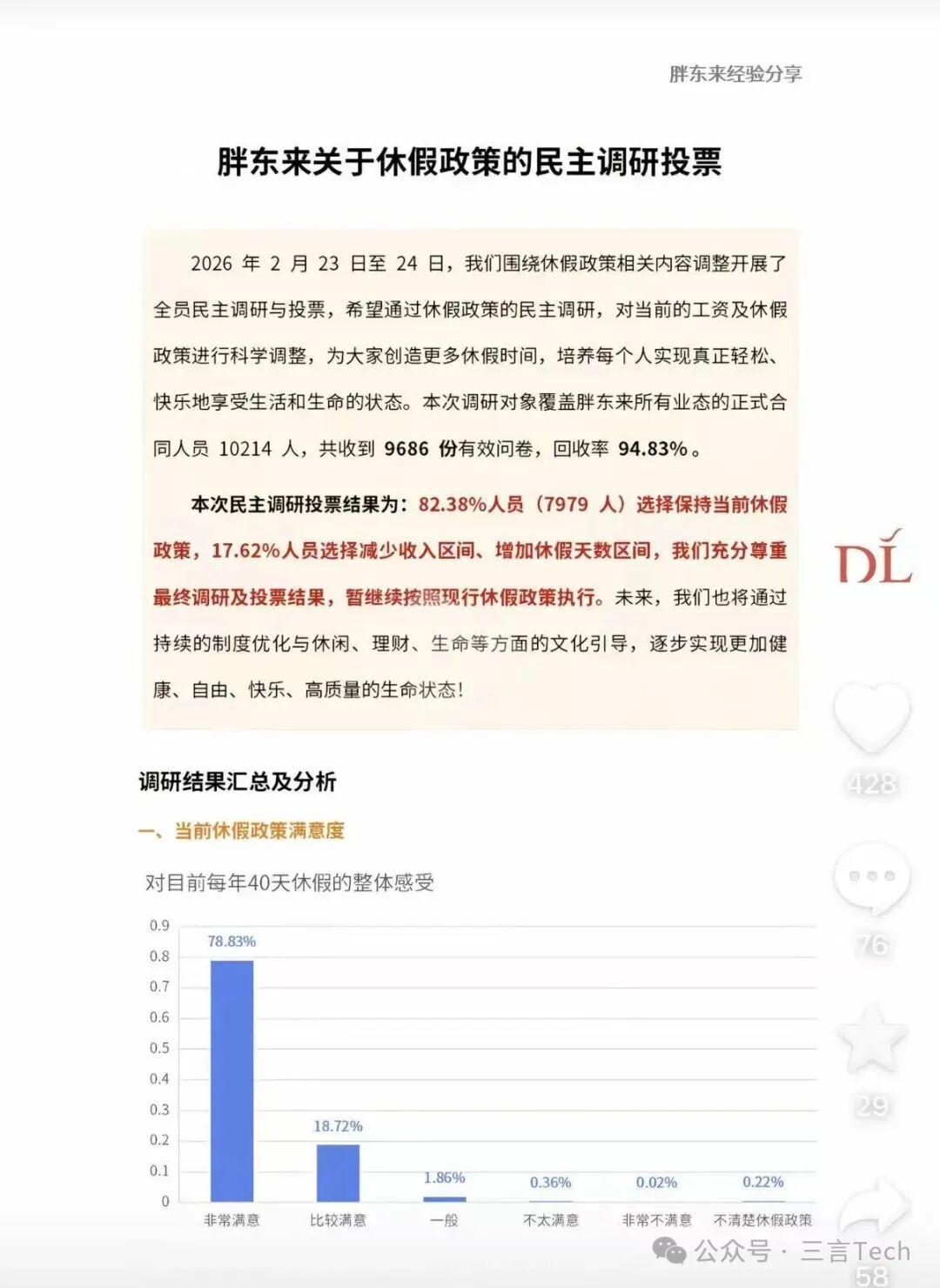Add this post to favorites with the star icon

coord(872,1038)
